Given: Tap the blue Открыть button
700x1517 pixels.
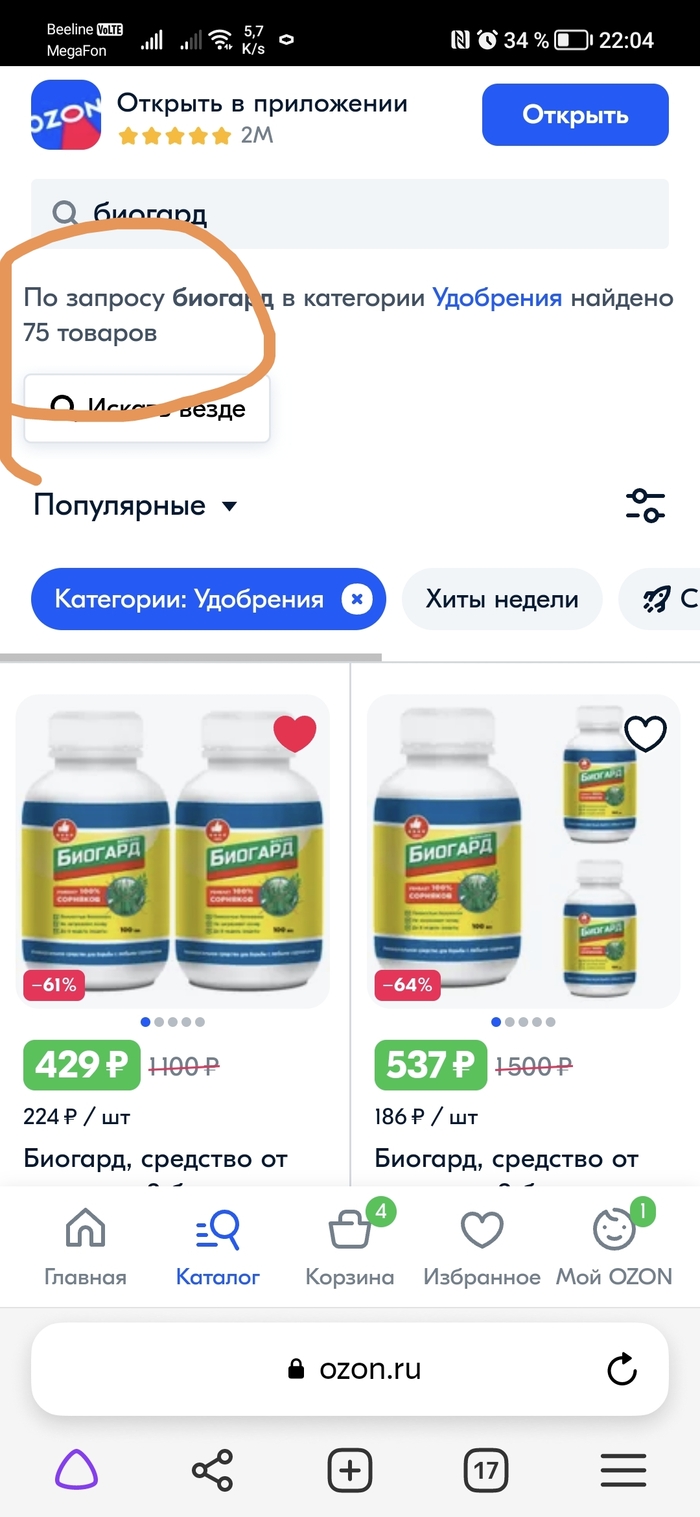Looking at the screenshot, I should pyautogui.click(x=574, y=115).
